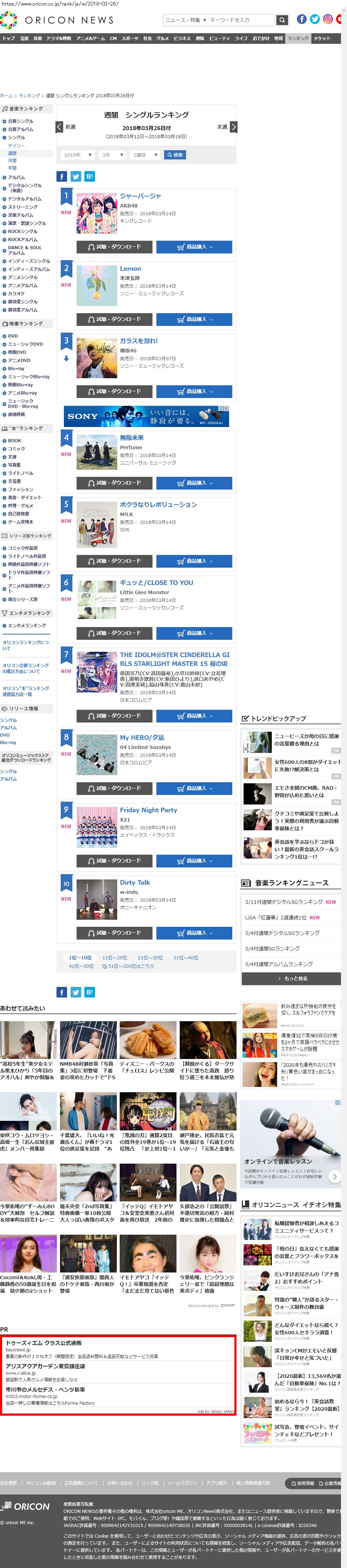347x1568 pixels.
Task: Open the BOOK ranking in sidebar
Action: 14,441
